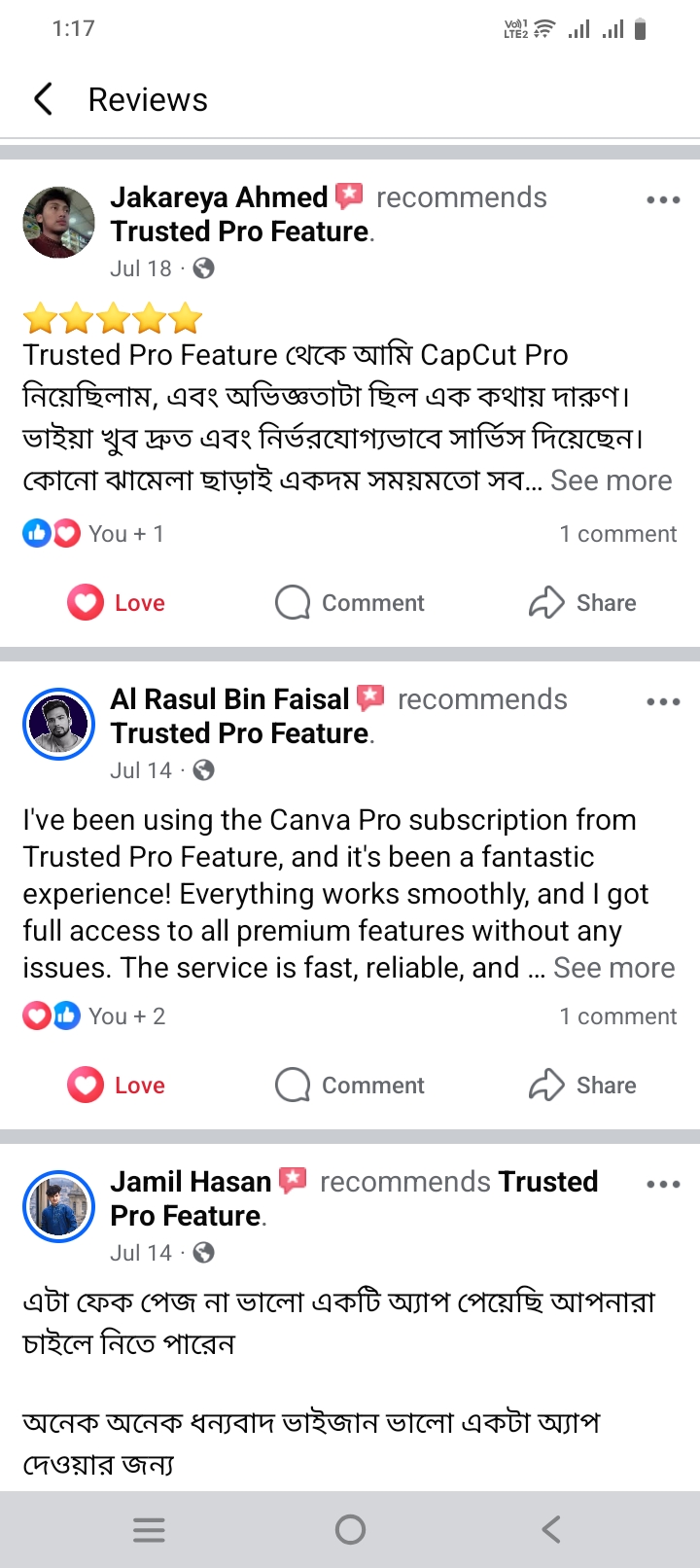Comment on Al Rasul Bin Faisal's review

coord(350,1086)
